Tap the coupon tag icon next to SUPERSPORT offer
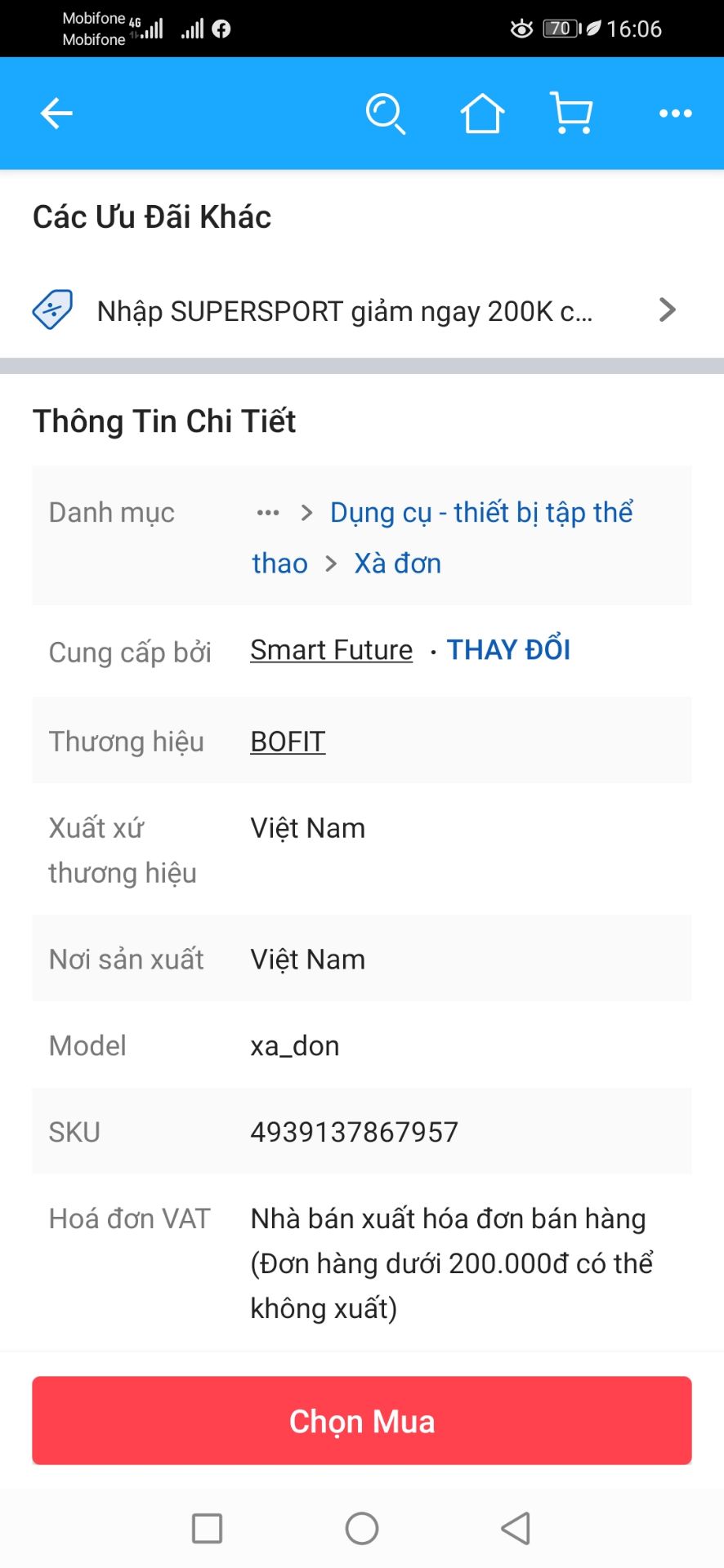 51,309
